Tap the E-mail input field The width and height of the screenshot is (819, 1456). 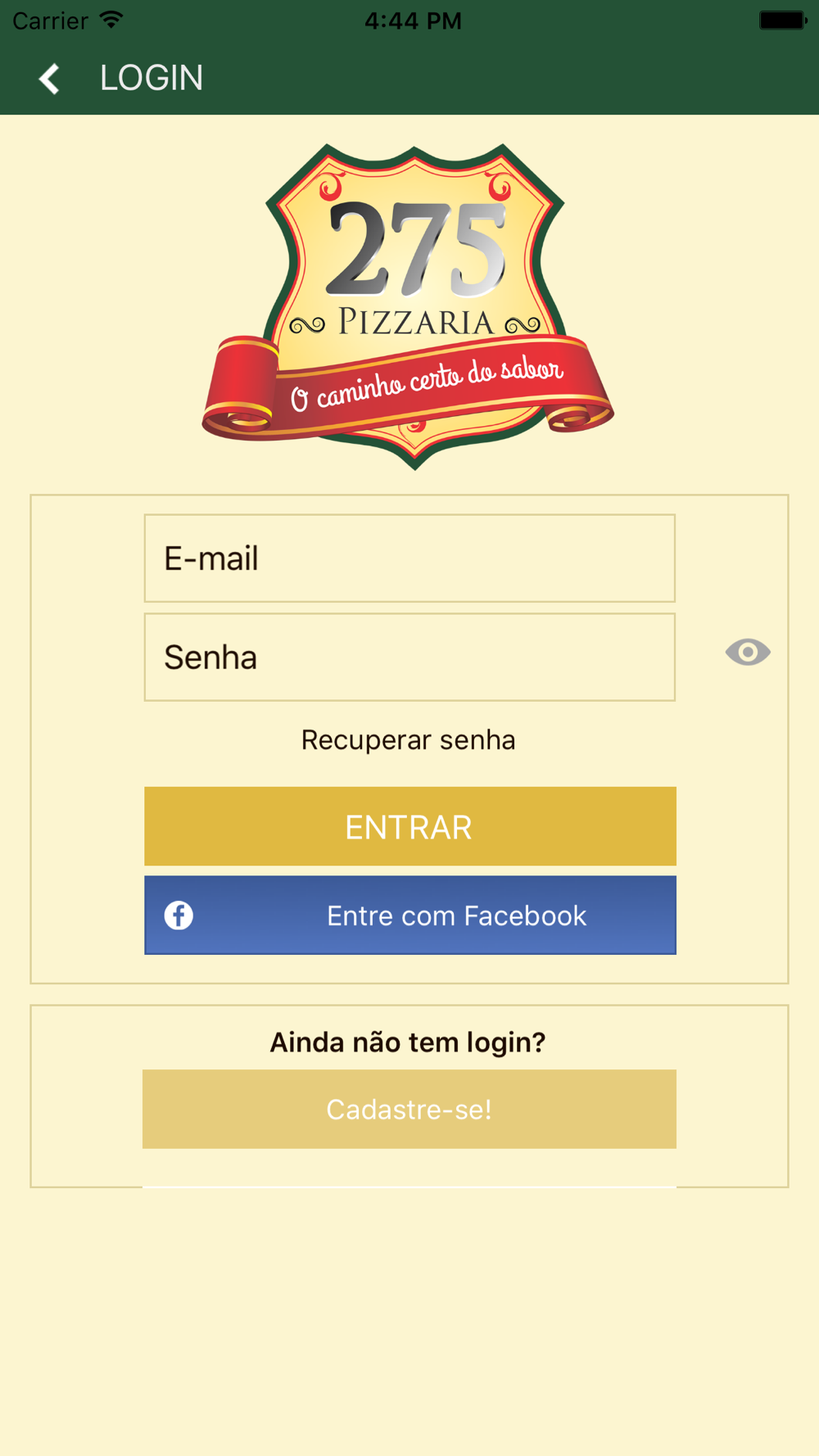coord(409,558)
